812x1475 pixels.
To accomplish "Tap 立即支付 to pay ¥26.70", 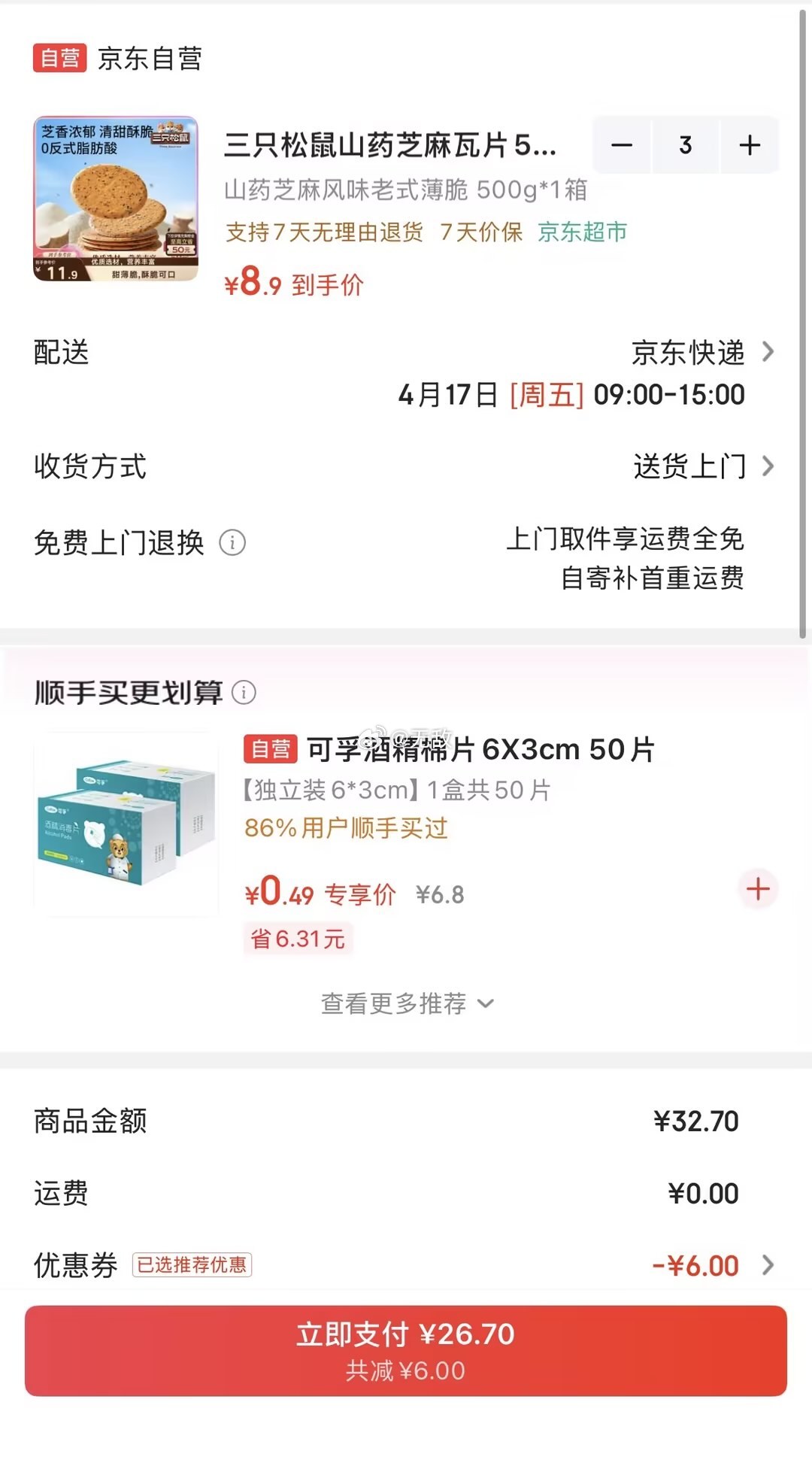I will pyautogui.click(x=406, y=1351).
